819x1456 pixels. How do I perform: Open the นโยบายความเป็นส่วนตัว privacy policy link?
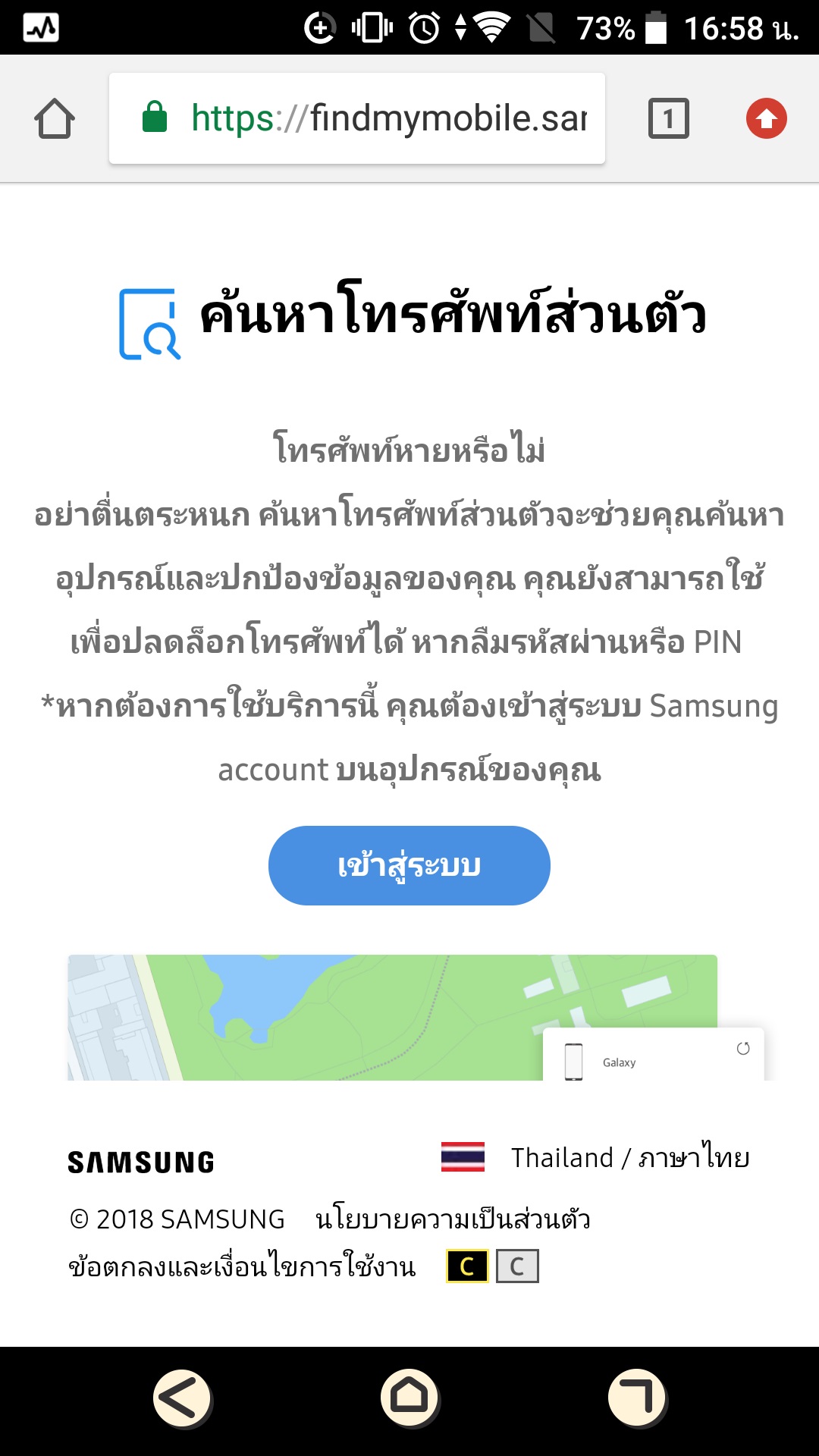pyautogui.click(x=453, y=1219)
